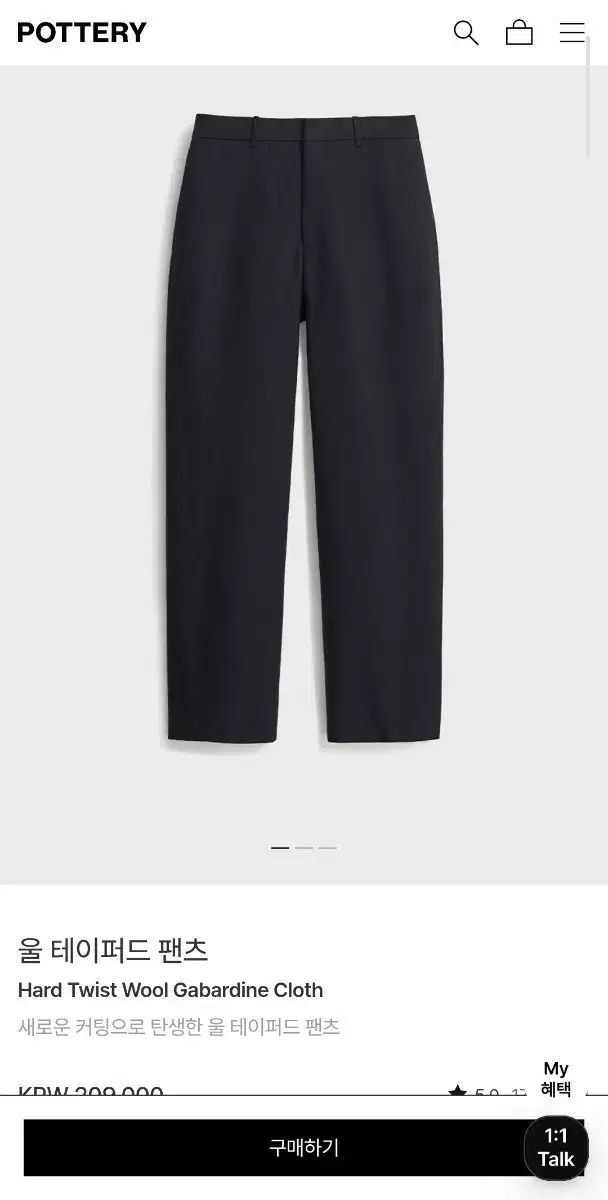Open My 혜택 benefits
Screen dimensions: 608x1200
556,1079
